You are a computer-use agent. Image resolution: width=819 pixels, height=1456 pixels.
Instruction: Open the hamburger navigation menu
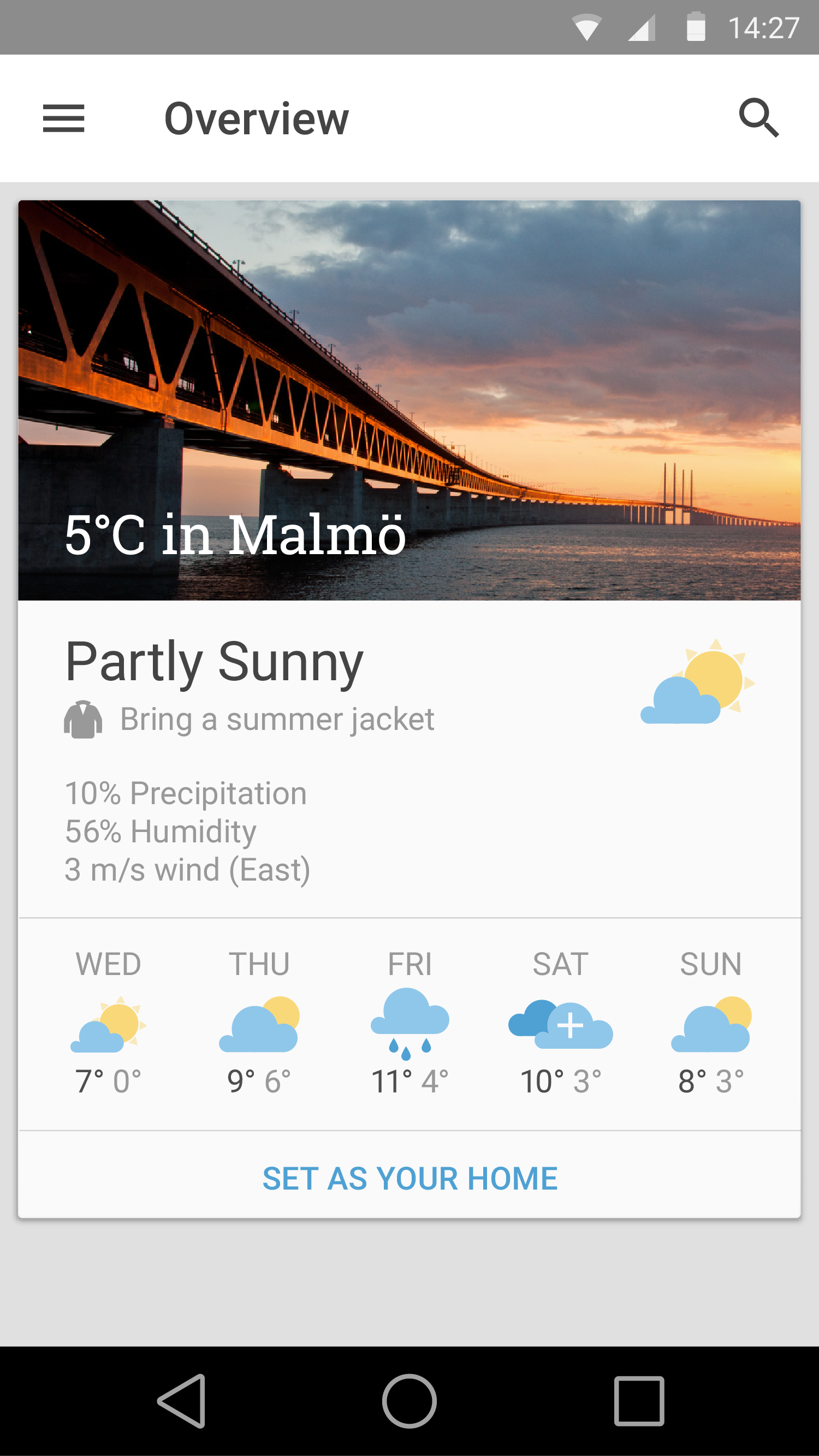pos(63,118)
